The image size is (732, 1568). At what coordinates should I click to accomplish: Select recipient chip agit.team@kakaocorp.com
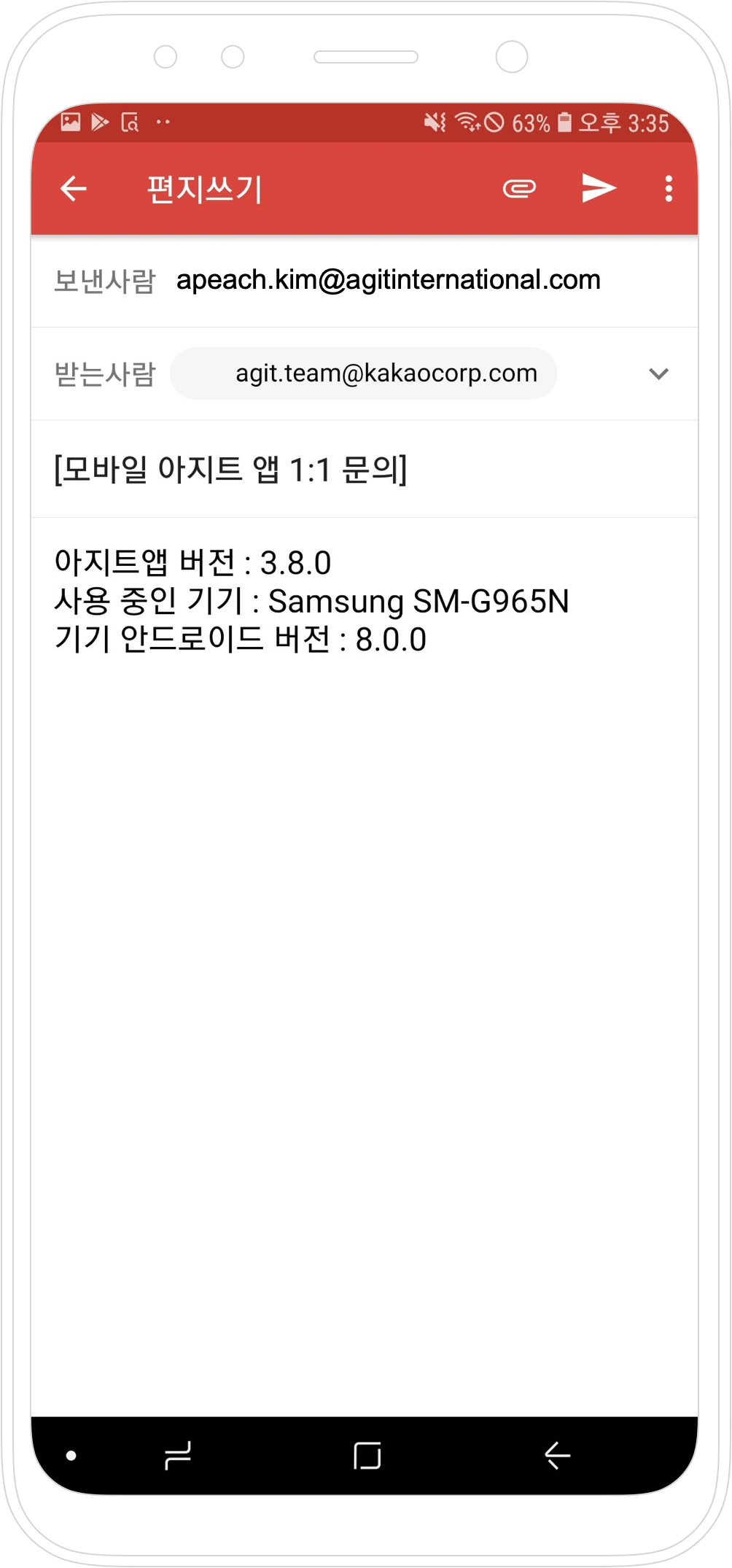(363, 373)
